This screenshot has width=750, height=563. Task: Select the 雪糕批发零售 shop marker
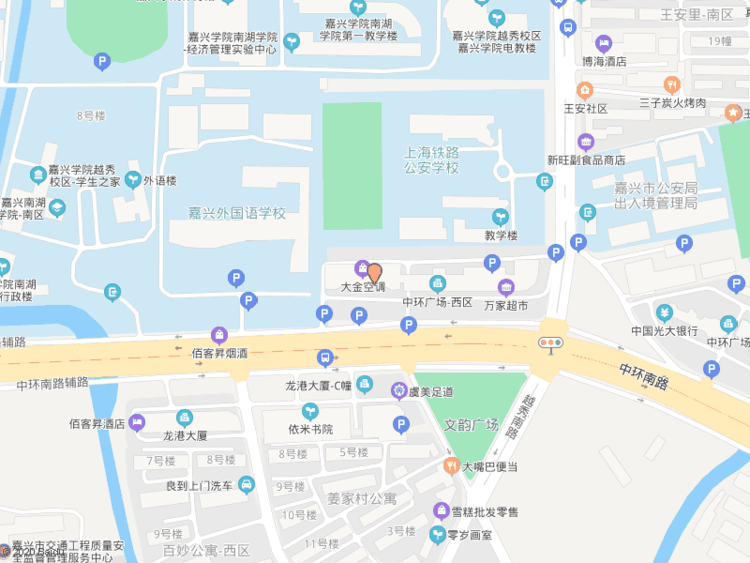tap(441, 511)
